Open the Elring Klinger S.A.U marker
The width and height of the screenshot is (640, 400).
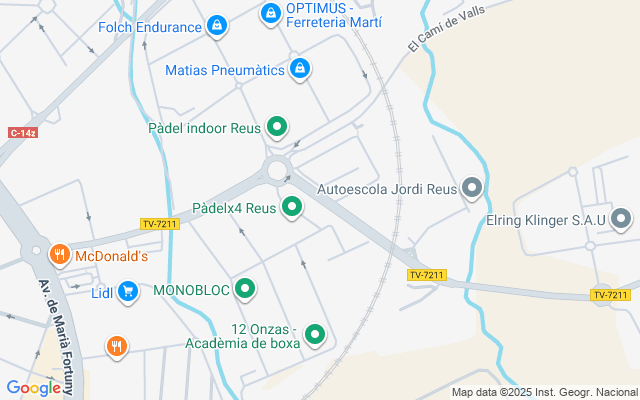pos(621,218)
